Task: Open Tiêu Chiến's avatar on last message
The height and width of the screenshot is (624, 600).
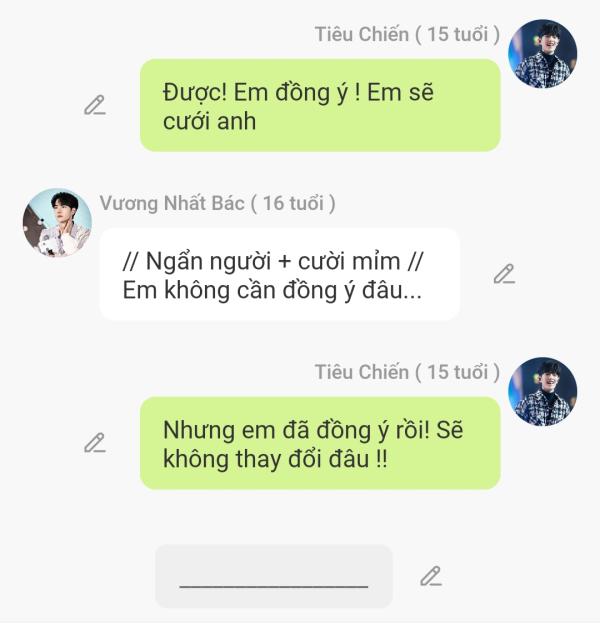Action: point(543,391)
